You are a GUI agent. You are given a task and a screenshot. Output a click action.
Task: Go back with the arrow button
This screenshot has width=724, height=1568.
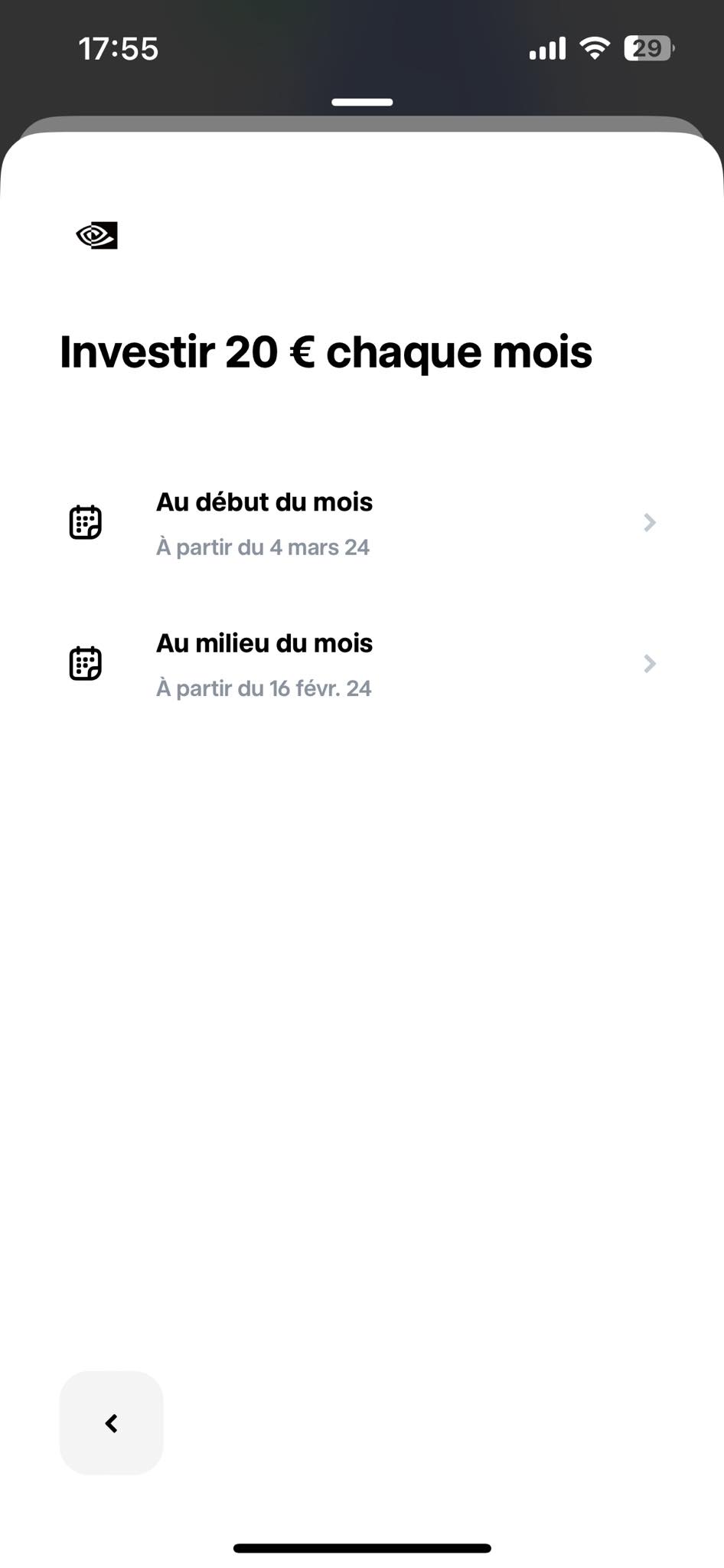coord(112,1423)
